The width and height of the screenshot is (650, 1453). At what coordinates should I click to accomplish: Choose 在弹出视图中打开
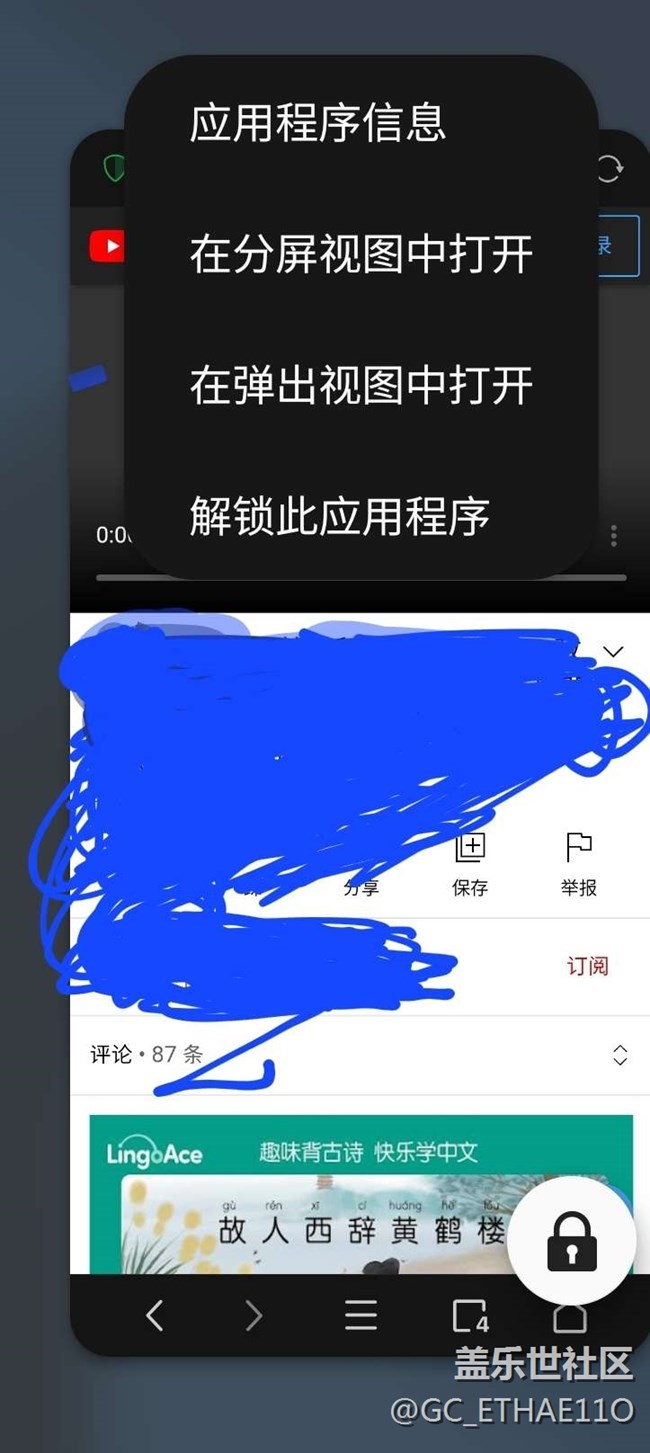pyautogui.click(x=361, y=386)
